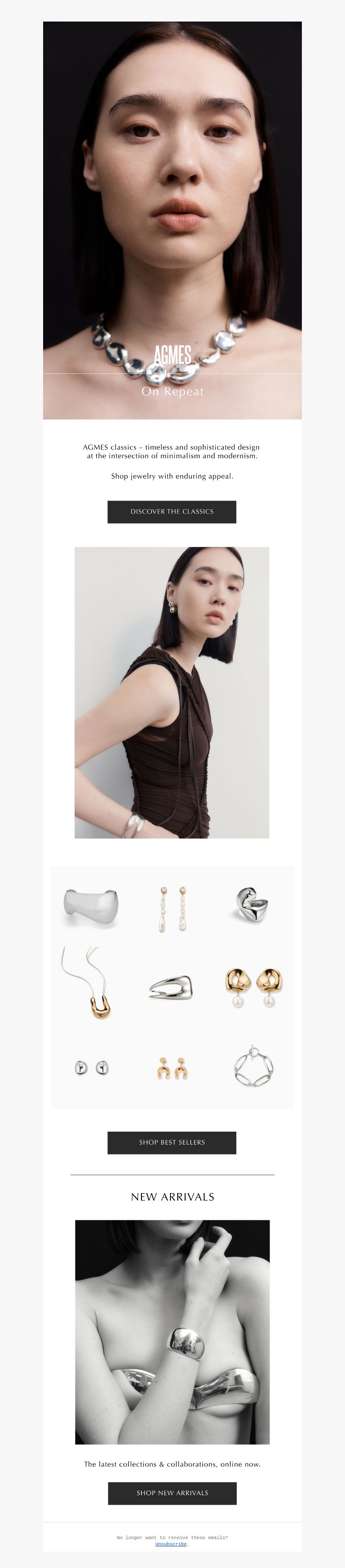View the model in brown top photo

(x=172, y=692)
